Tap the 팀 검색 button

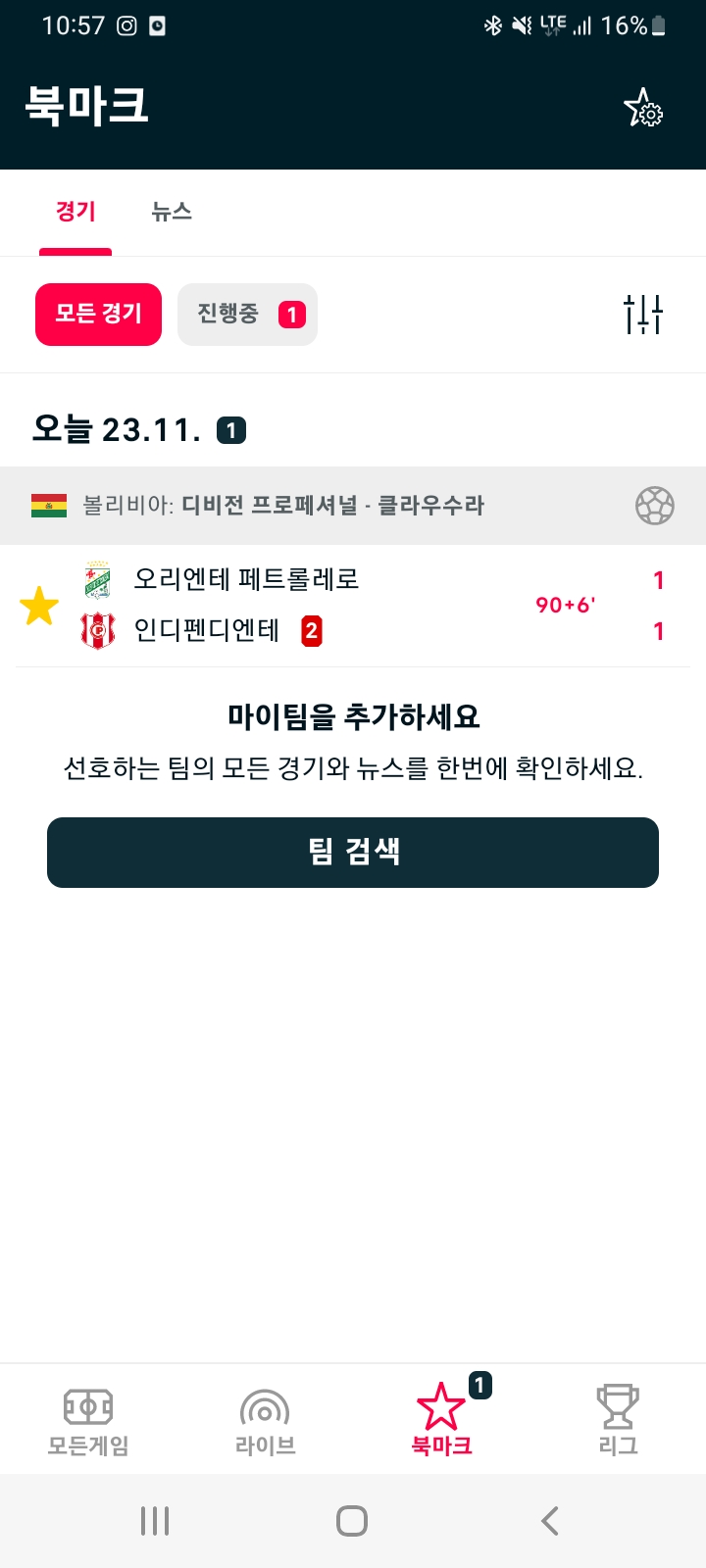353,853
